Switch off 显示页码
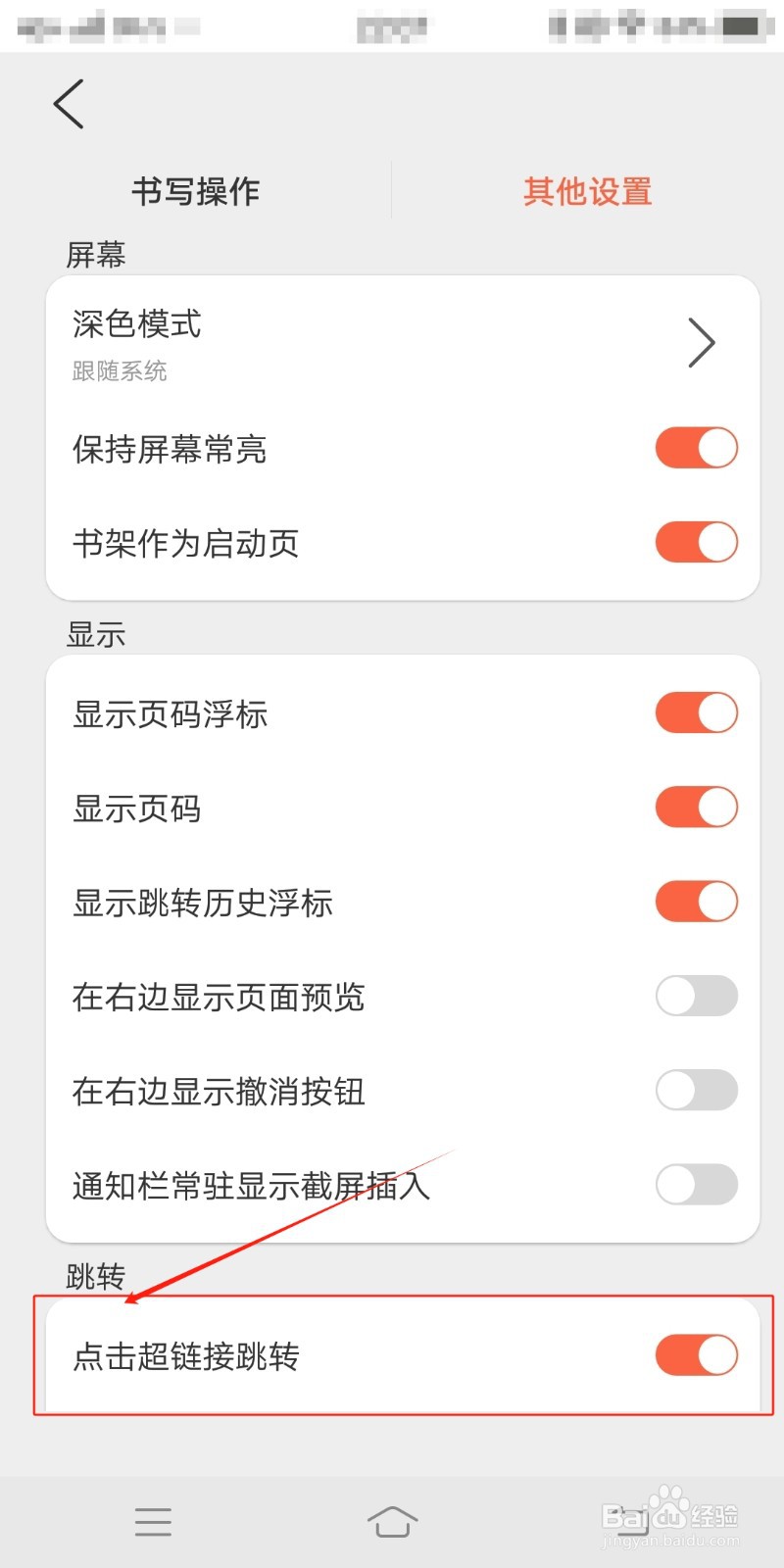This screenshot has height=1568, width=784. pyautogui.click(x=697, y=807)
